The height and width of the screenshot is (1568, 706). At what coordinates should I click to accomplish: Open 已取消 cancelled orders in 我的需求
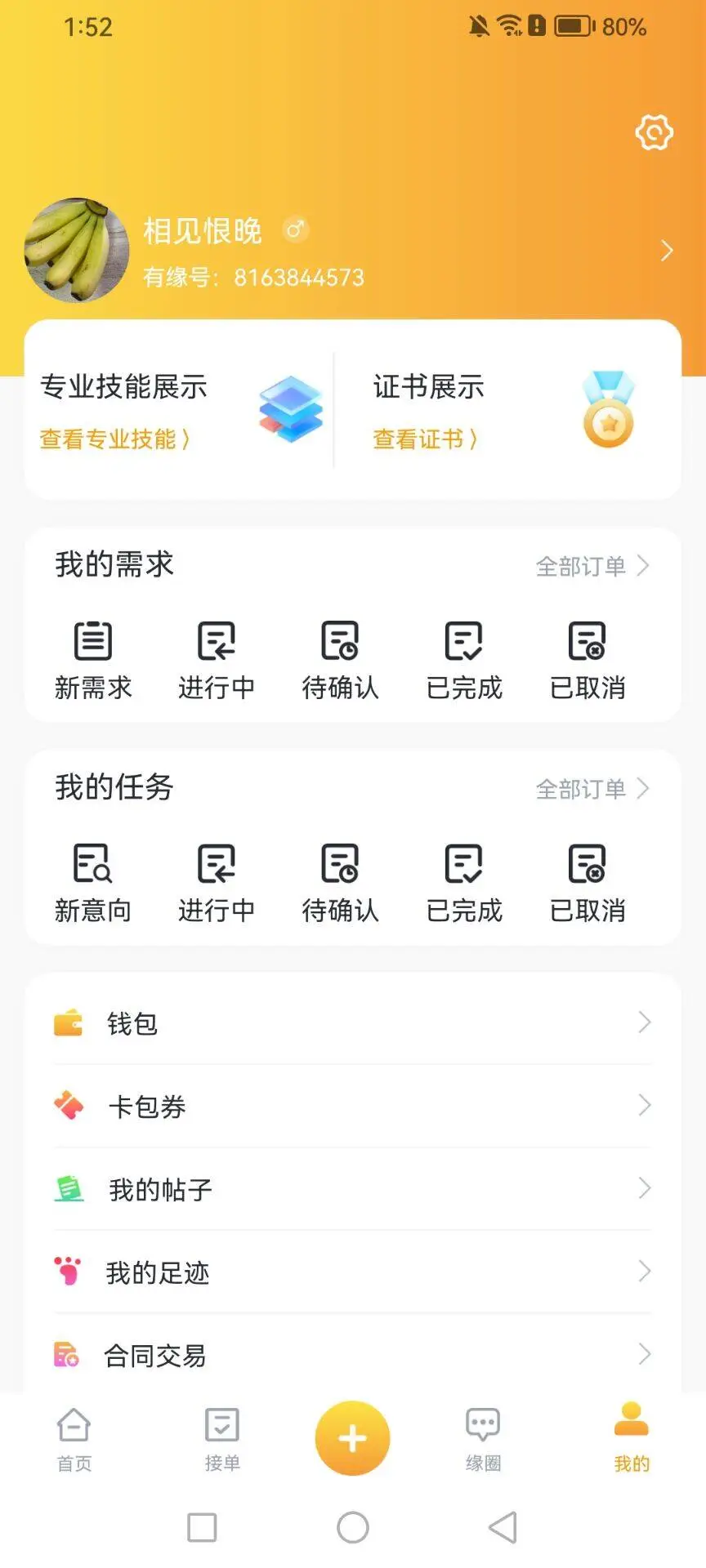587,657
